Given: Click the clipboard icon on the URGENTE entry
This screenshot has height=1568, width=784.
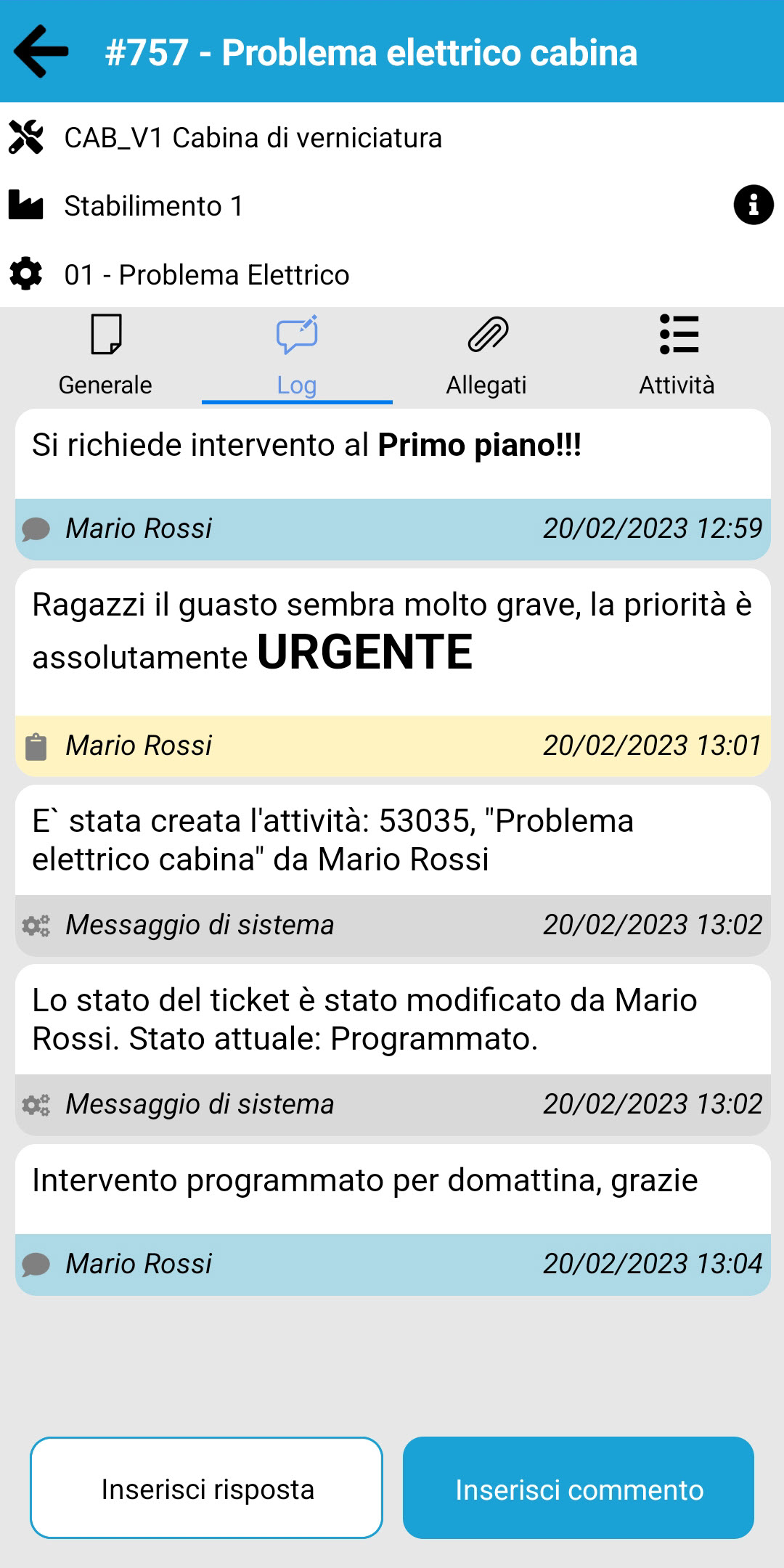Looking at the screenshot, I should (x=36, y=744).
